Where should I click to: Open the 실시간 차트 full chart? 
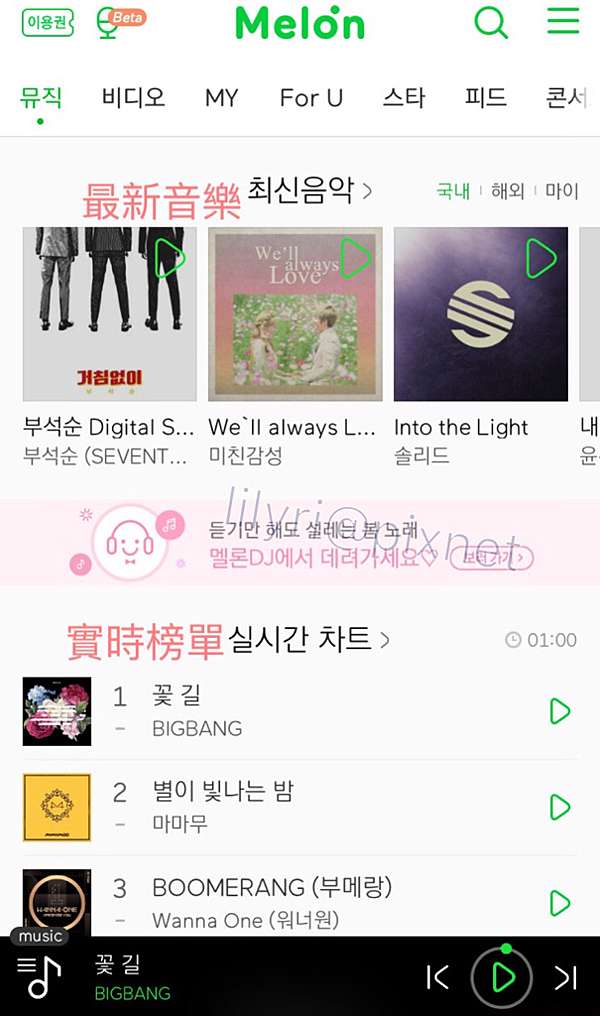tap(308, 639)
